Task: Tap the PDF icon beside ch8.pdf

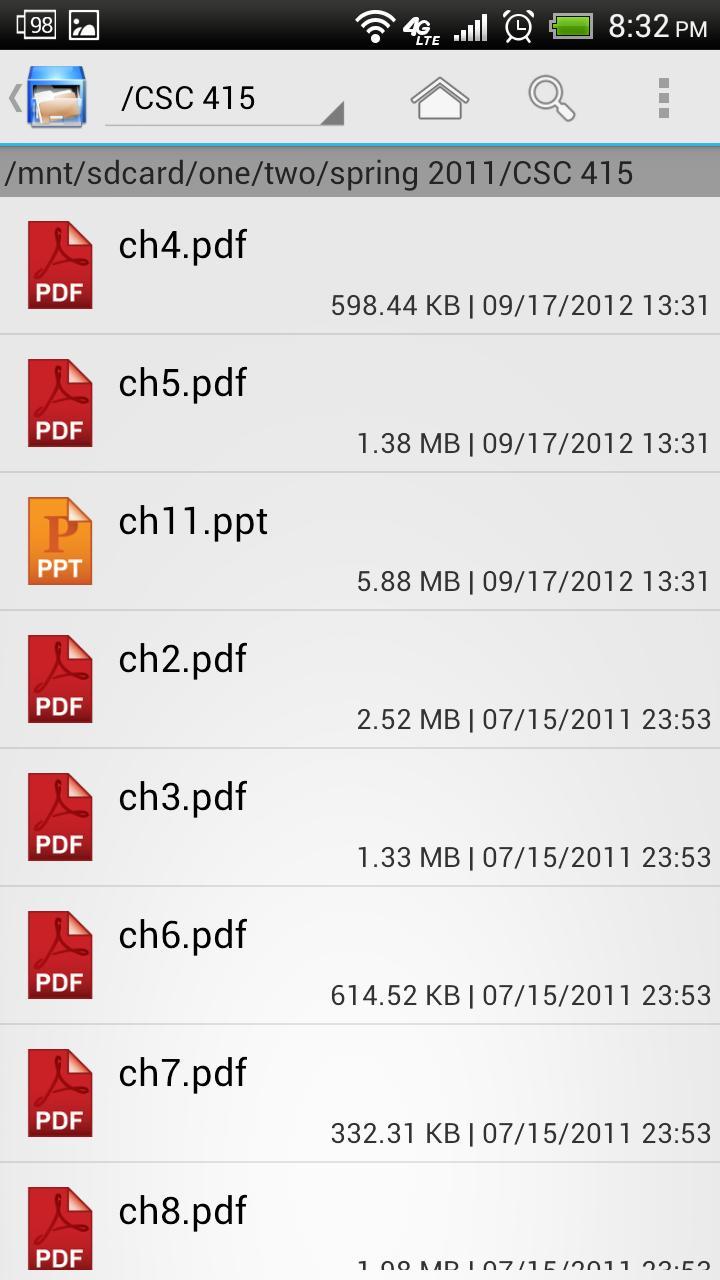Action: tap(60, 1230)
